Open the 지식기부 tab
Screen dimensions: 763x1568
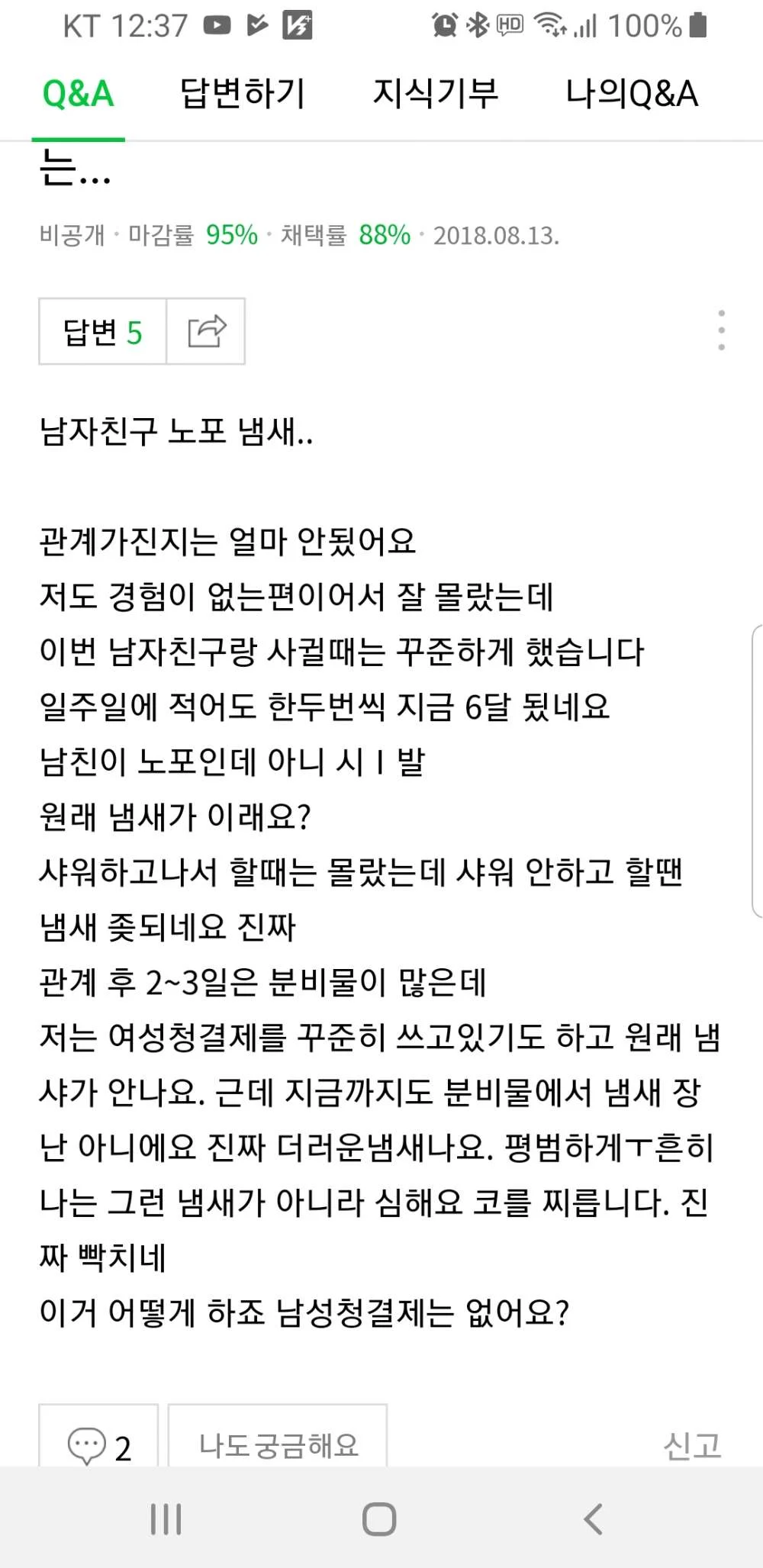(435, 94)
